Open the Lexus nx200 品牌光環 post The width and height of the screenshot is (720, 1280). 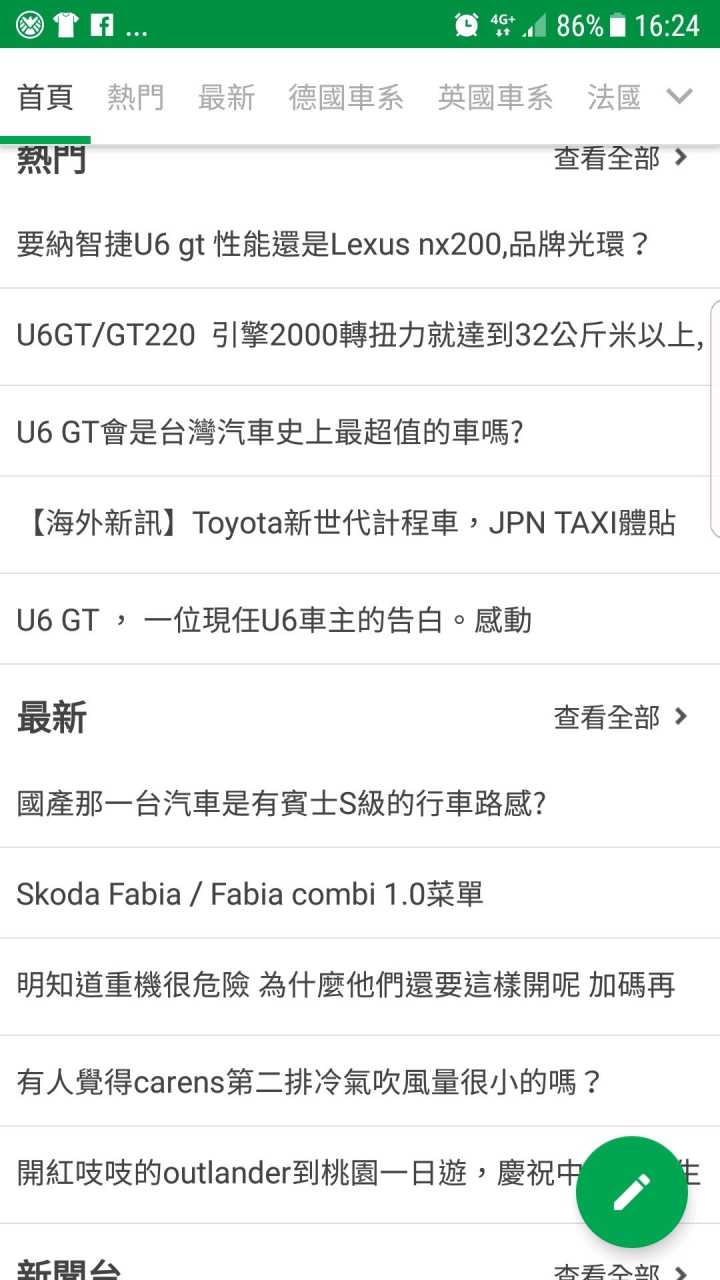(360, 243)
